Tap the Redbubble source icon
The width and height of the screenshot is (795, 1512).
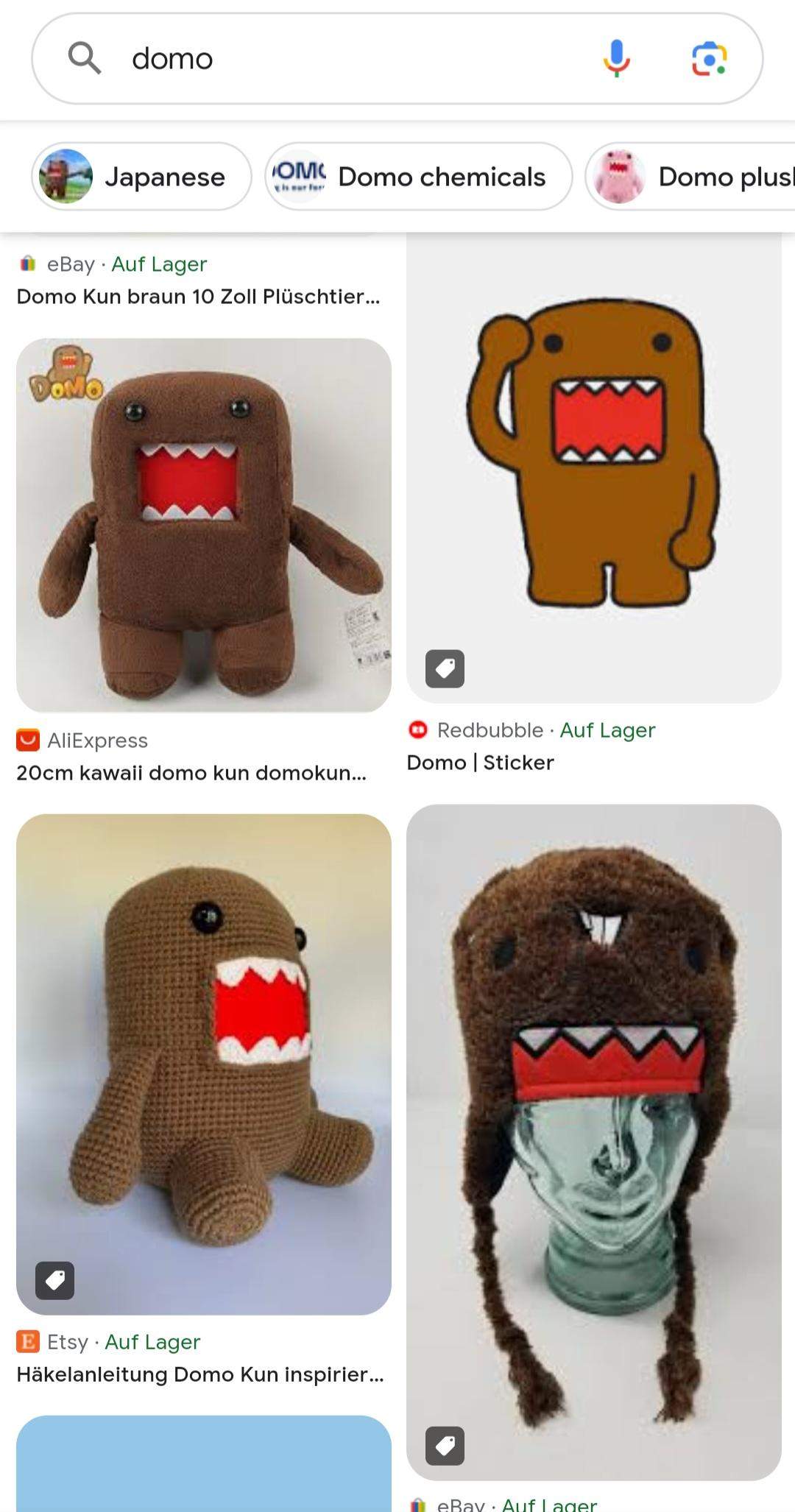click(x=418, y=729)
